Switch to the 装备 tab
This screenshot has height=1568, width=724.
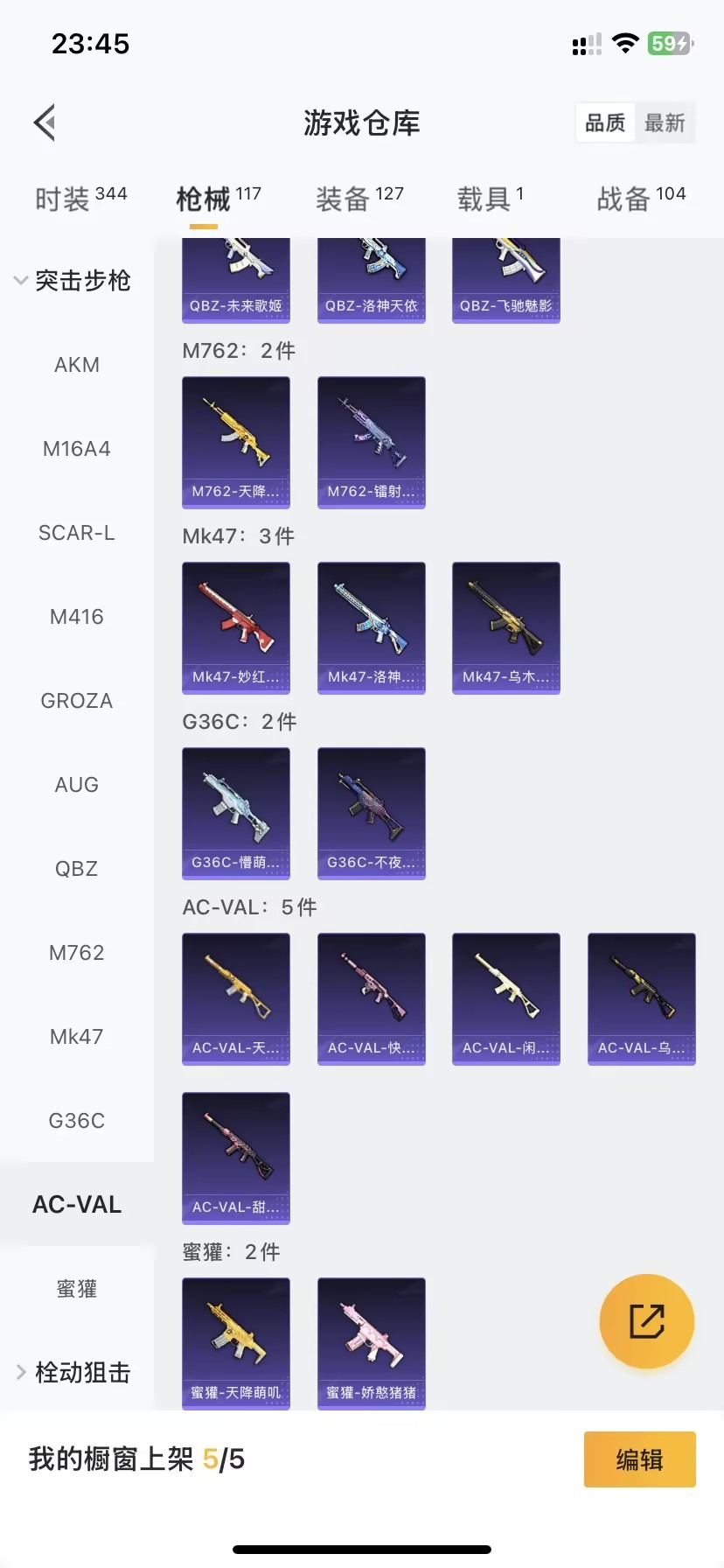pos(359,199)
